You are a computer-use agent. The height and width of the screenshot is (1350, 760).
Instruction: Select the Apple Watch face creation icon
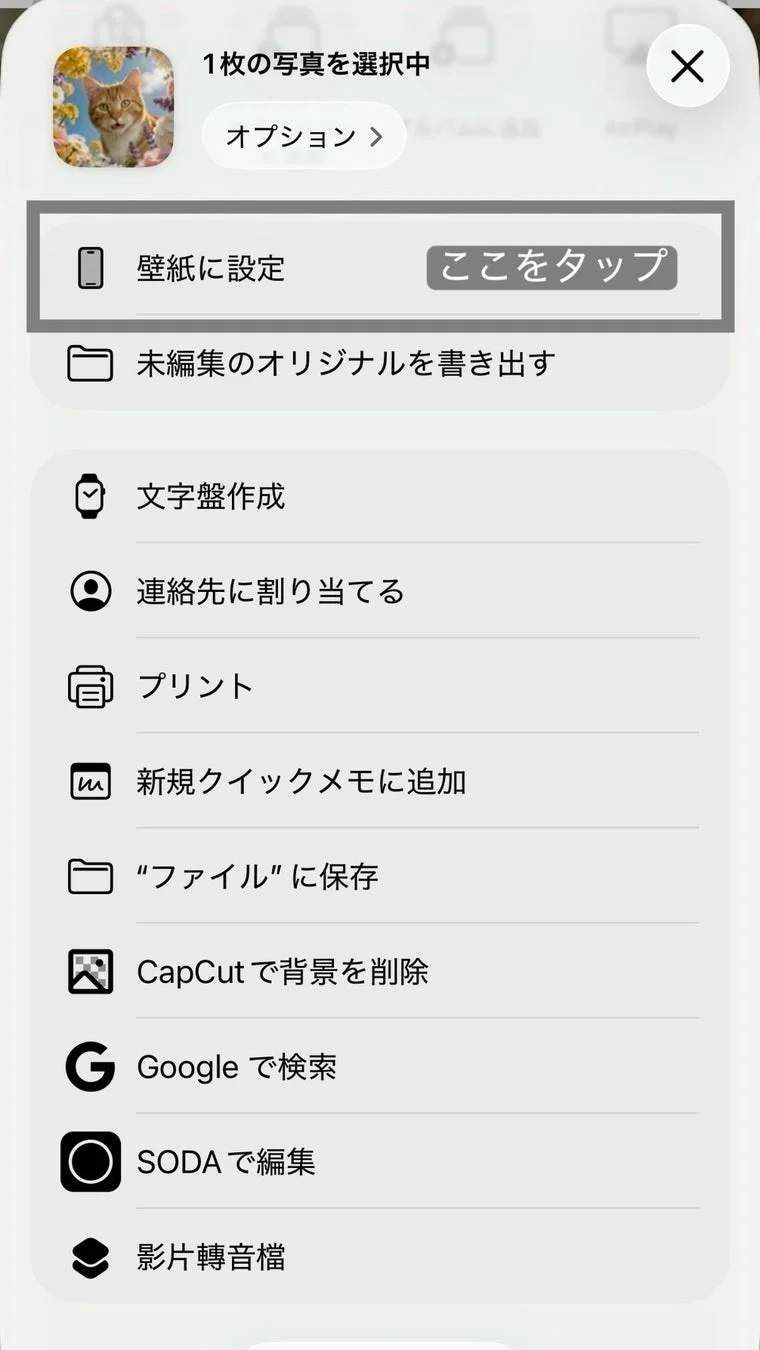pos(91,495)
